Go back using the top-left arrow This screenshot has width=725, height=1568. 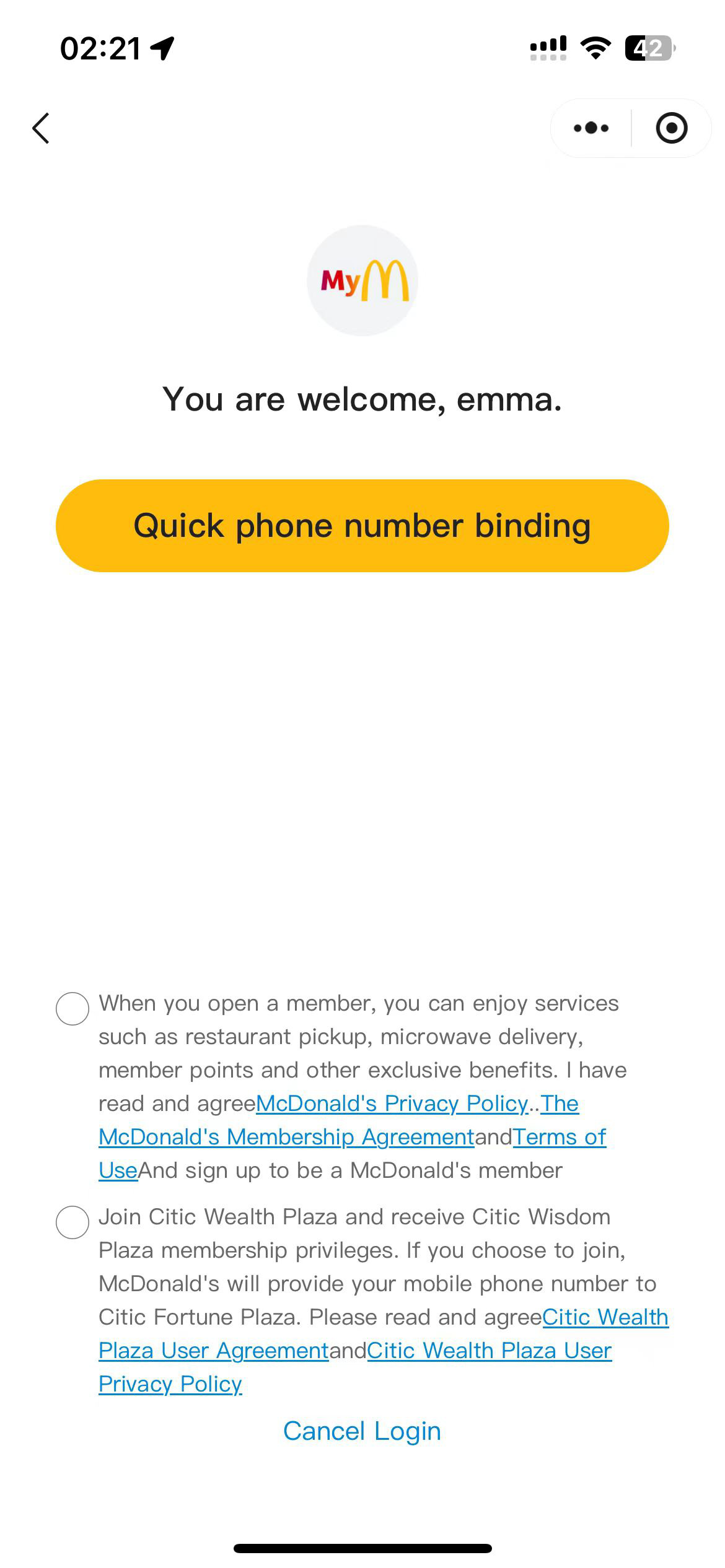coord(41,128)
